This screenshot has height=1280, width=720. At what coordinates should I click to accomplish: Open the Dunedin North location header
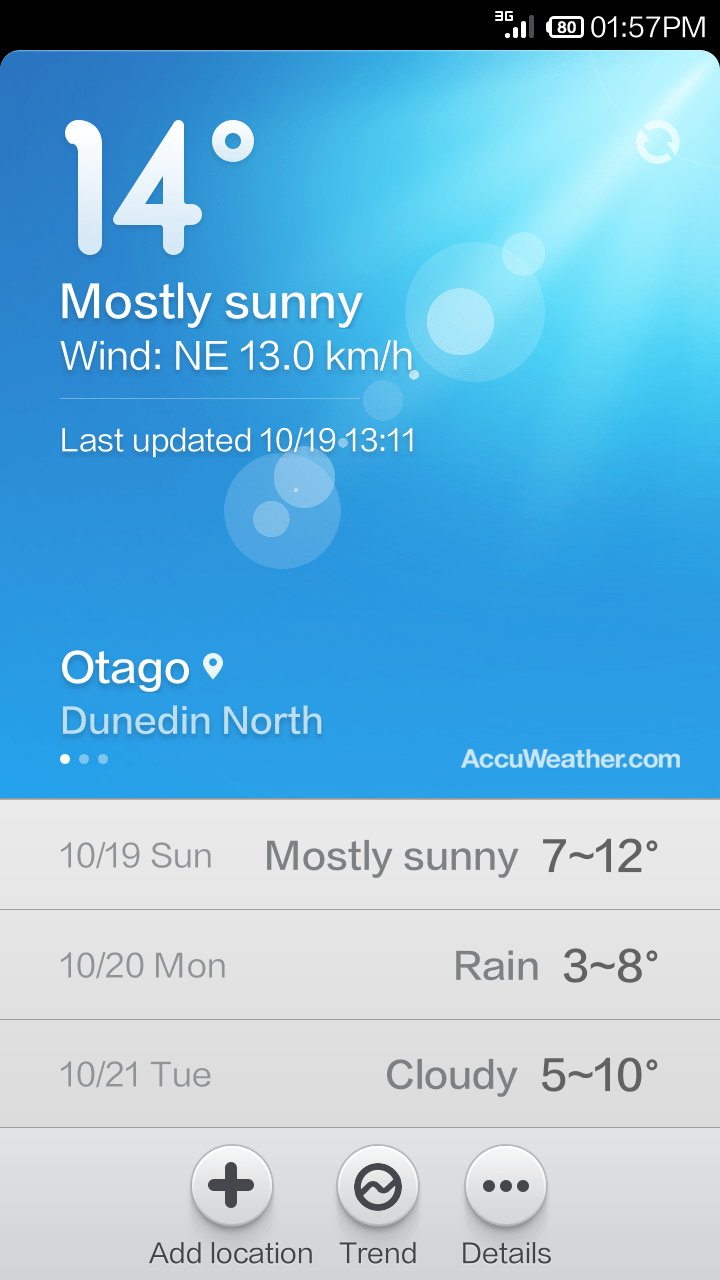pos(191,719)
